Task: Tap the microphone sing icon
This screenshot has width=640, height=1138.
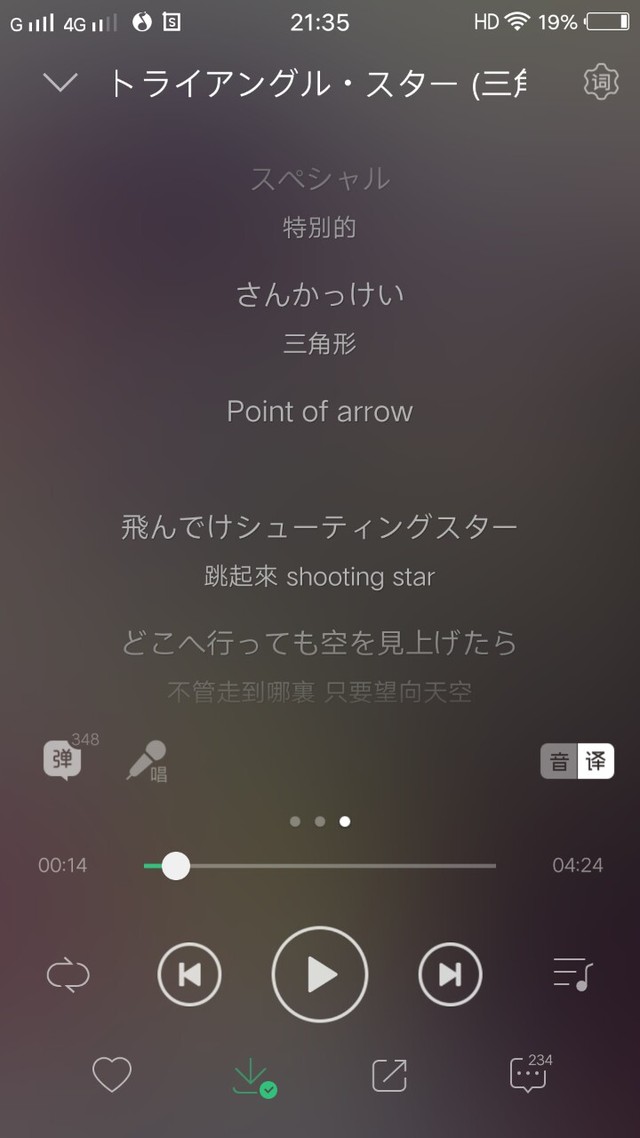Action: coord(146,761)
